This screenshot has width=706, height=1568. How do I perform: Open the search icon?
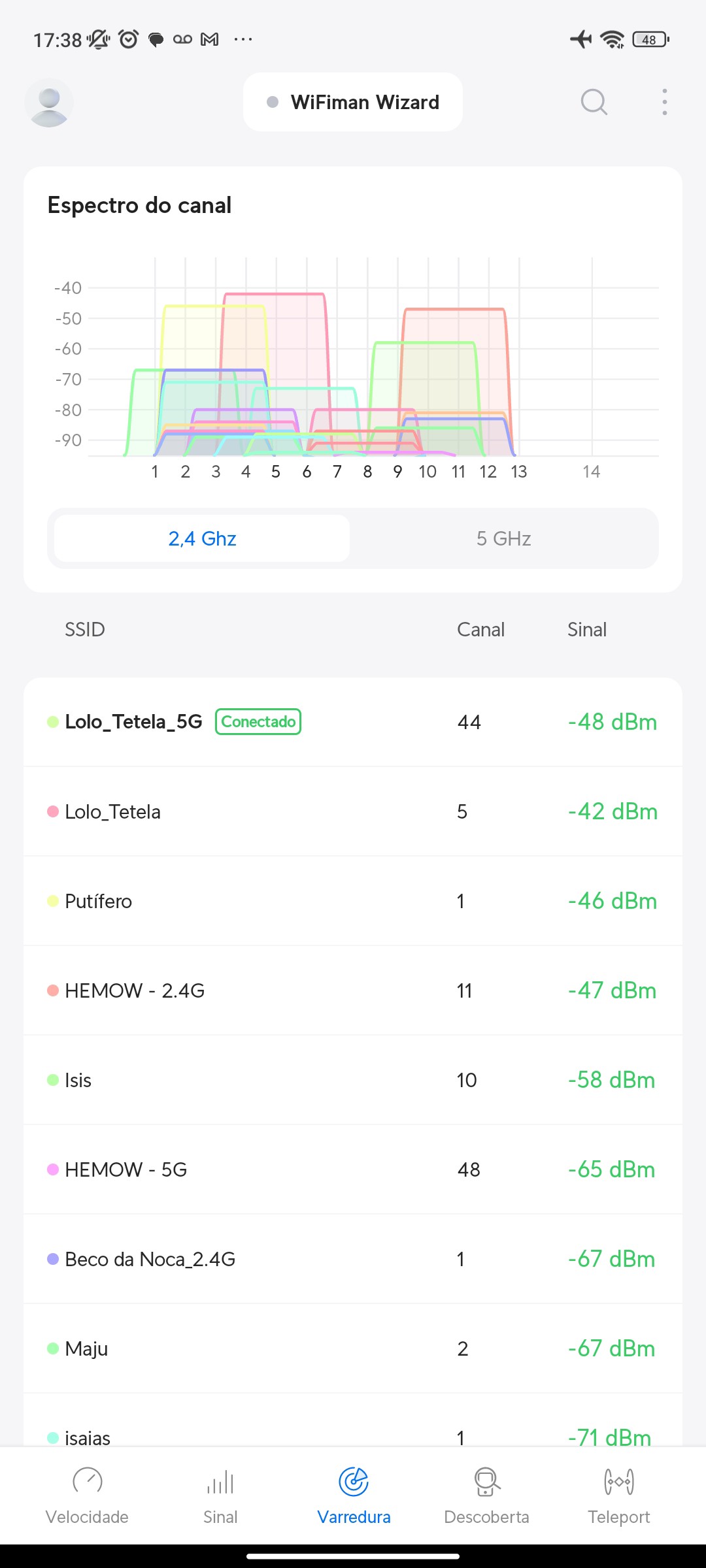(x=594, y=103)
